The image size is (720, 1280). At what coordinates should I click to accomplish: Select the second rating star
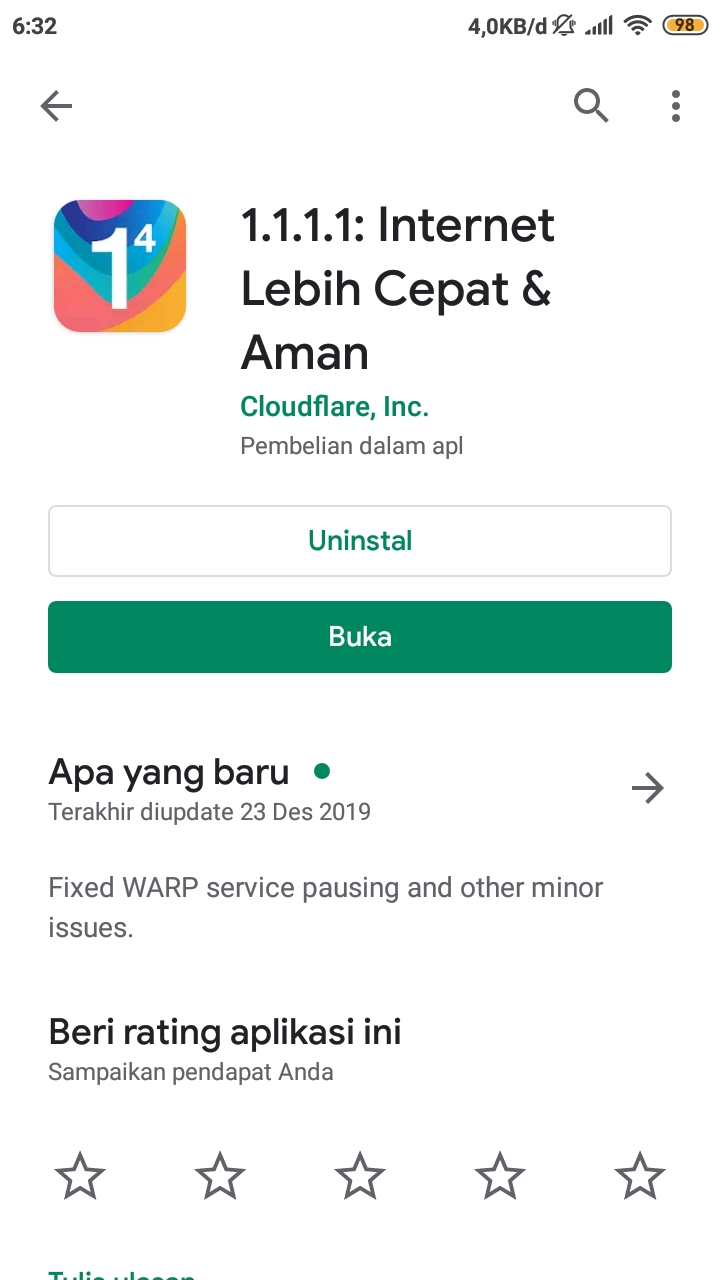(220, 1175)
